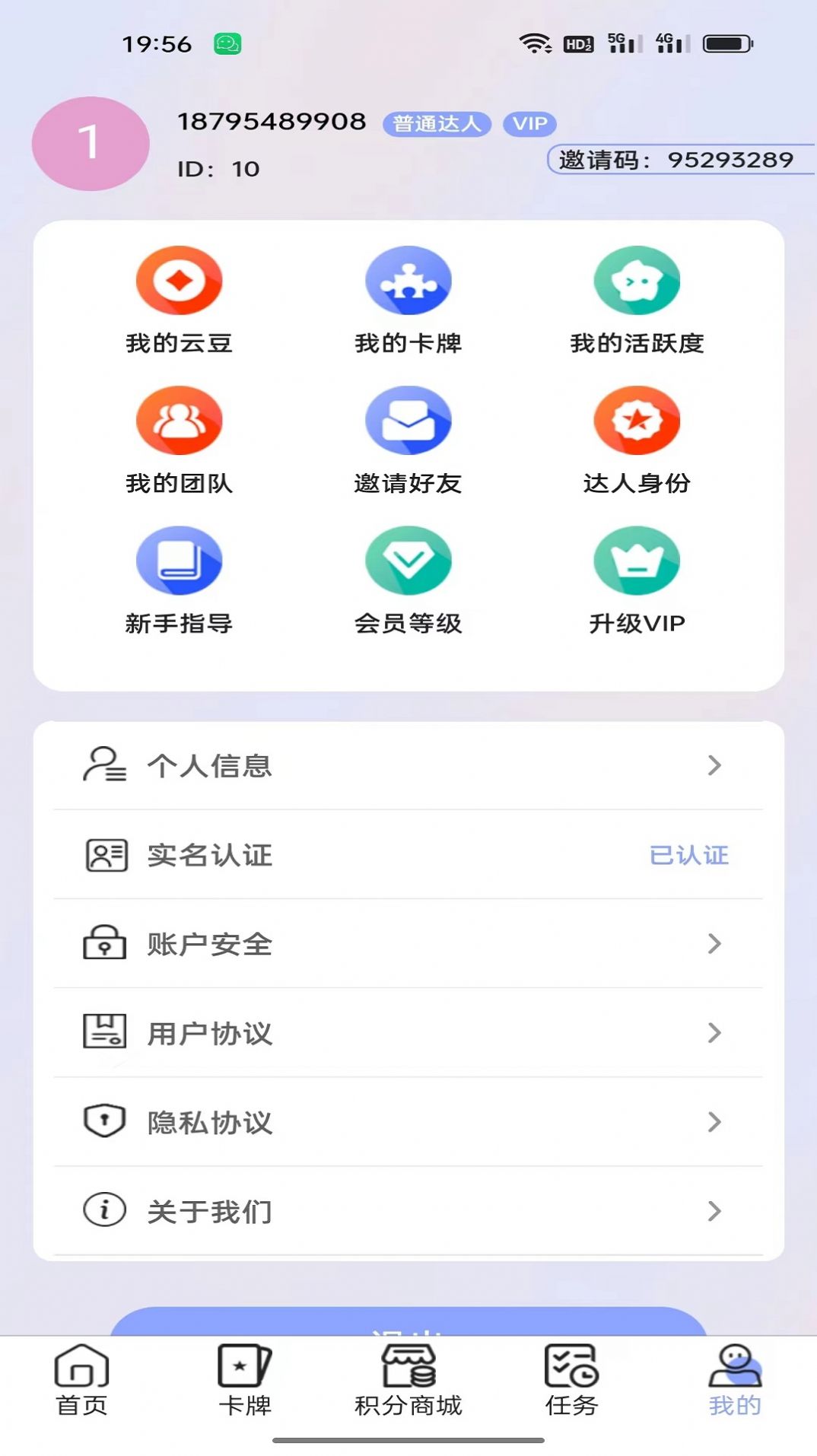
Task: Open 我的活跃度 (My Activity) icon
Action: [638, 280]
